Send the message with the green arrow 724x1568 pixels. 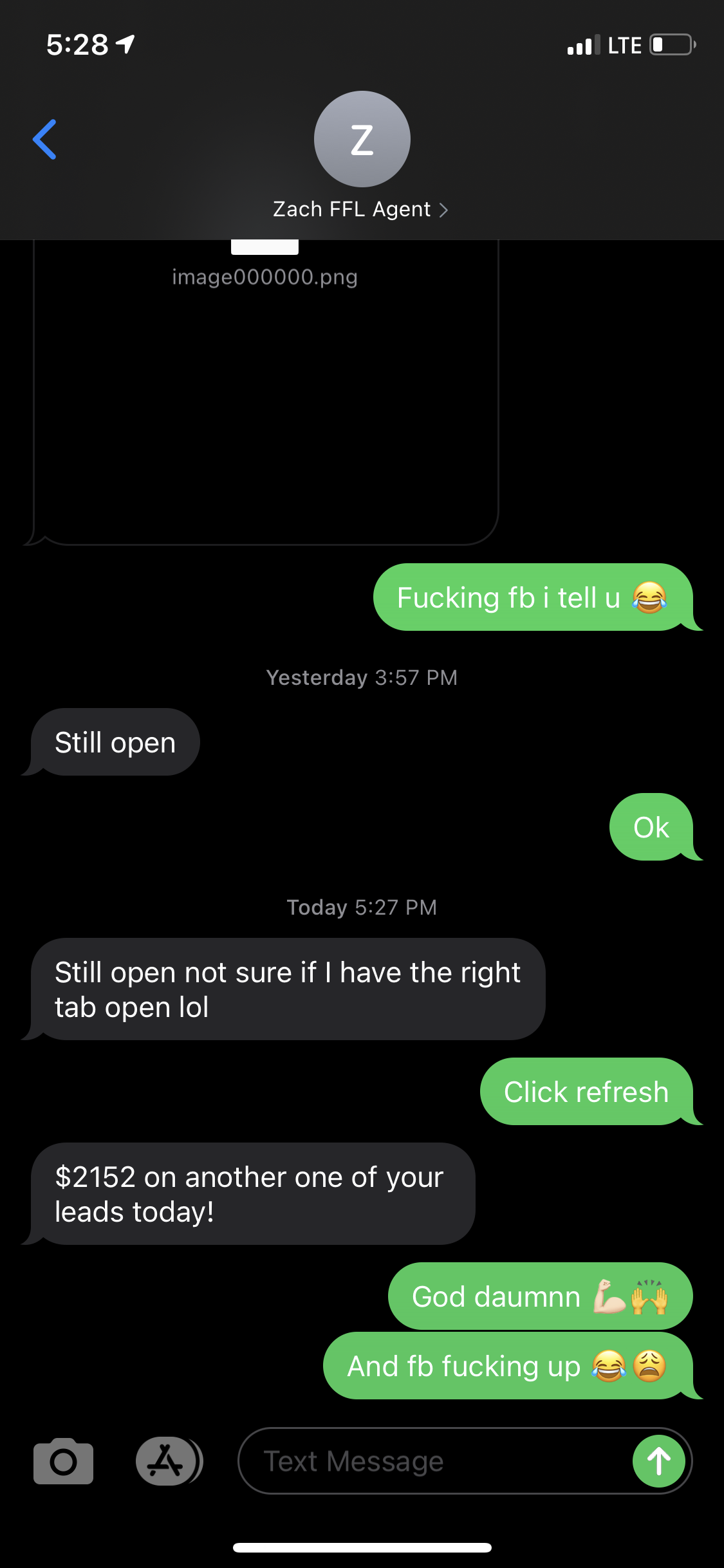tap(658, 1461)
